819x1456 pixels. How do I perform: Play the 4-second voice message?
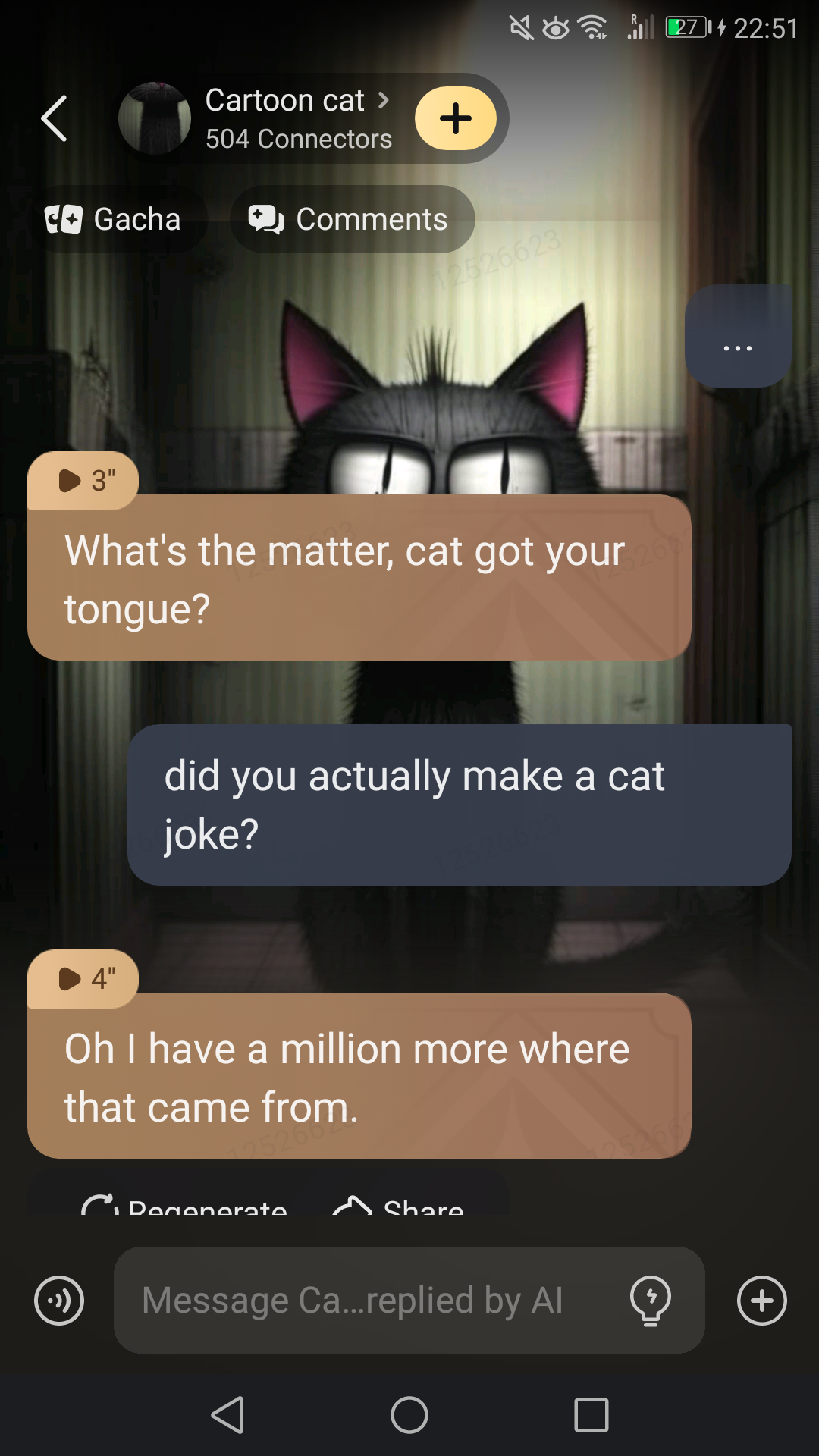coord(83,978)
